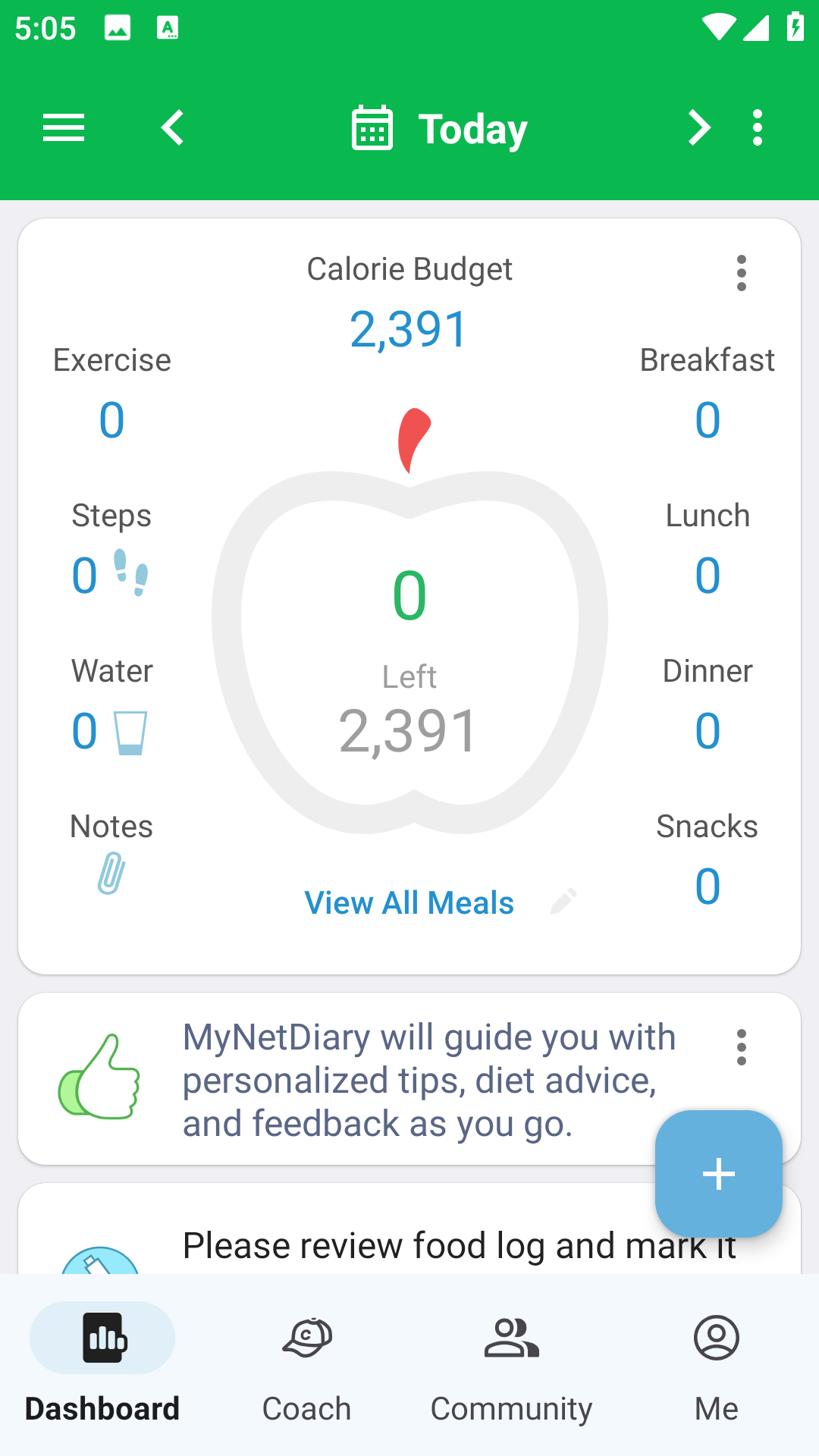Open Calorie Budget card options
Viewport: 819px width, 1456px height.
(741, 273)
